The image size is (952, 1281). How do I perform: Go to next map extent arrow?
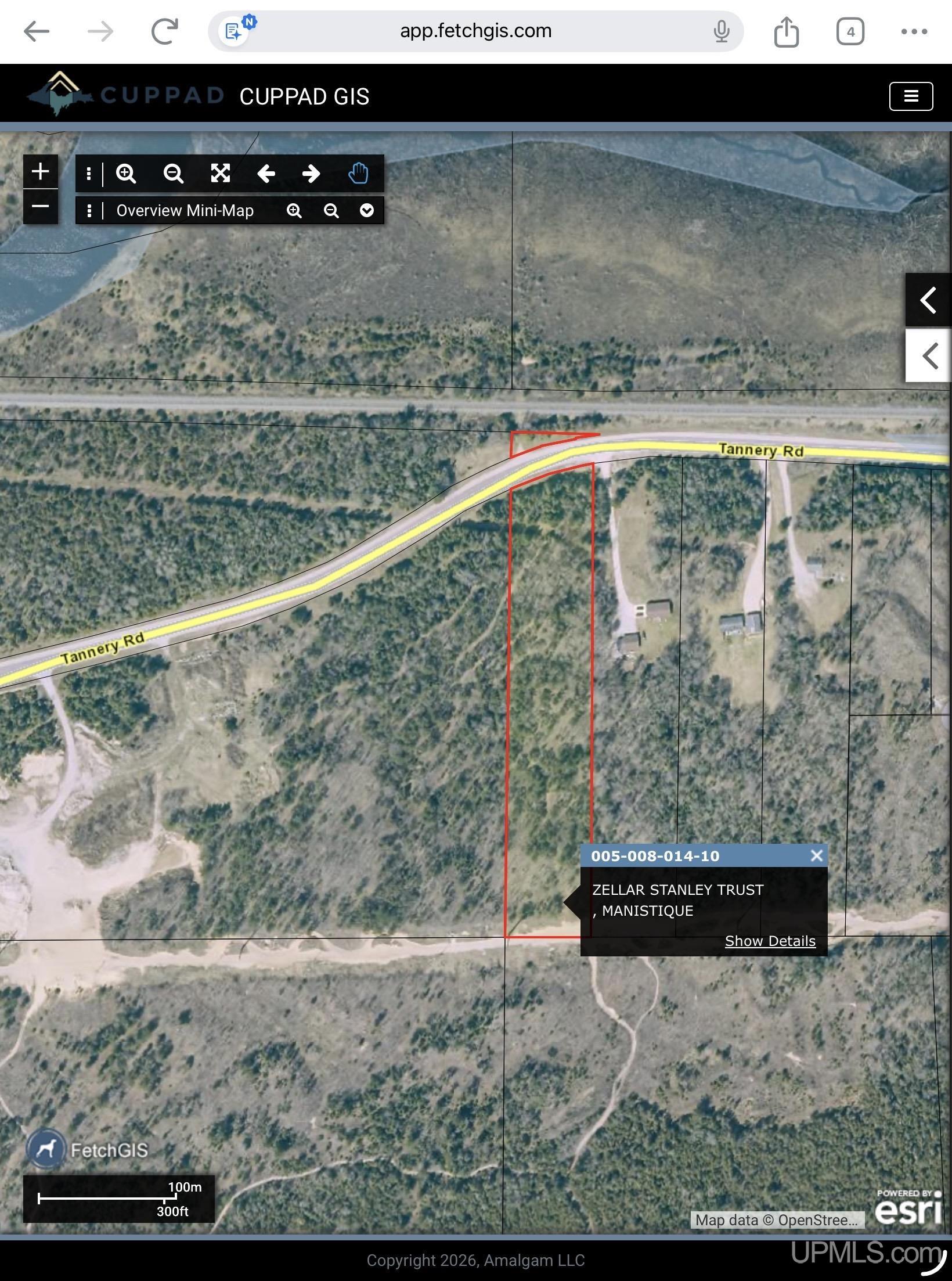coord(311,173)
